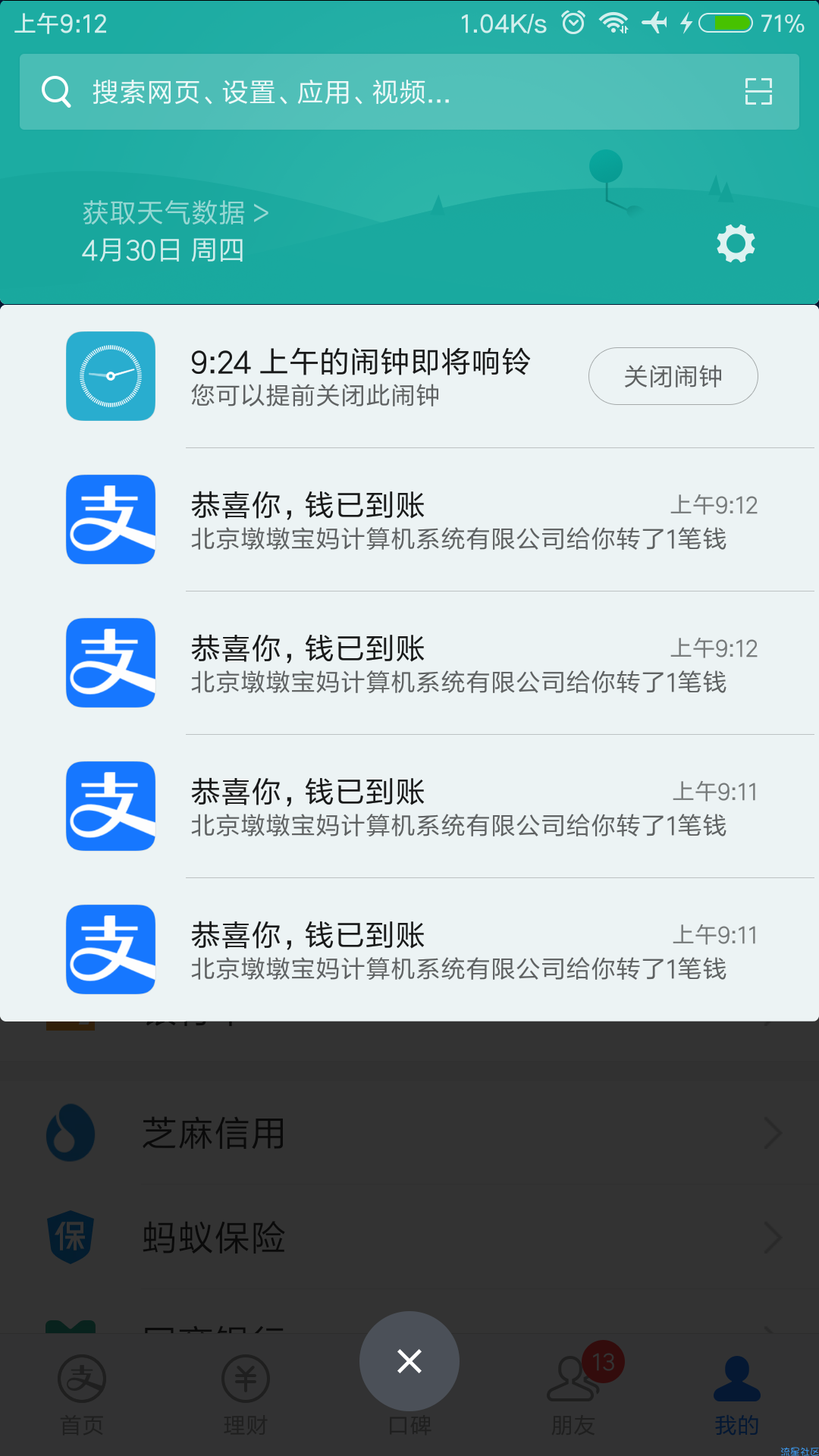Clear all notifications with the X button
The height and width of the screenshot is (1456, 819).
(409, 1361)
